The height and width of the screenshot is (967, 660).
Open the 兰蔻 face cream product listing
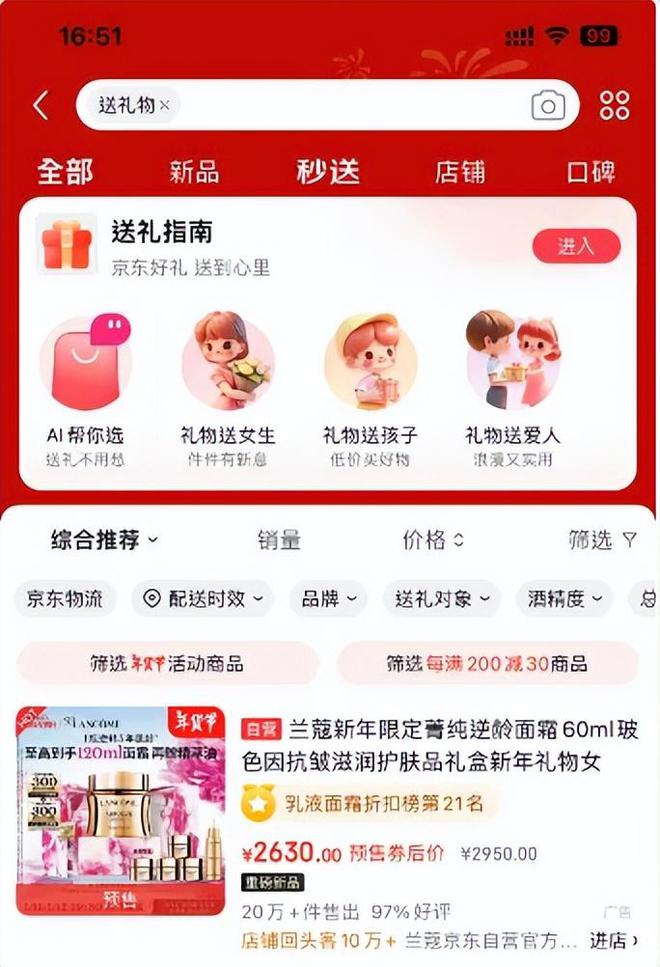[x=440, y=747]
